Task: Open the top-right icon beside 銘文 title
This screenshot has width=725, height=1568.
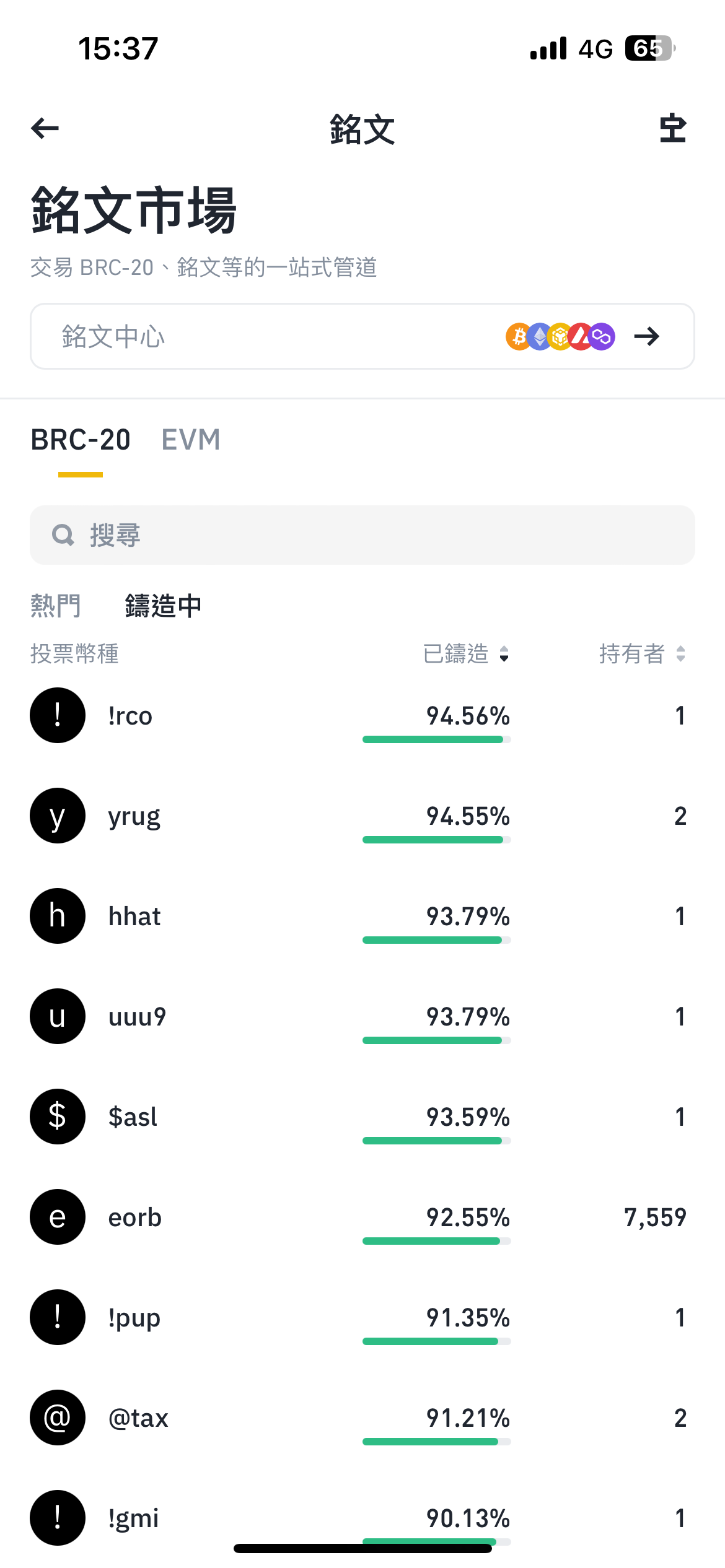Action: tap(672, 129)
